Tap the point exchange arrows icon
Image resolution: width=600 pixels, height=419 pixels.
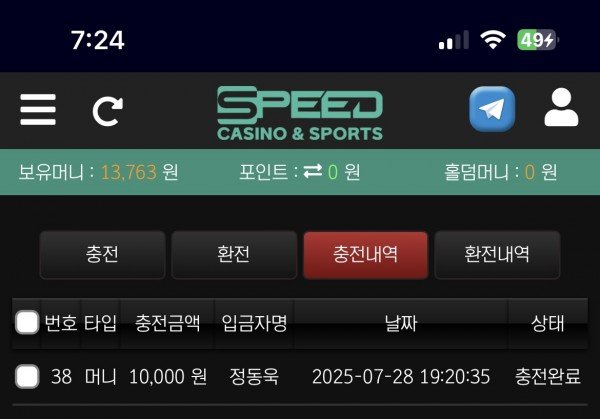tap(313, 172)
